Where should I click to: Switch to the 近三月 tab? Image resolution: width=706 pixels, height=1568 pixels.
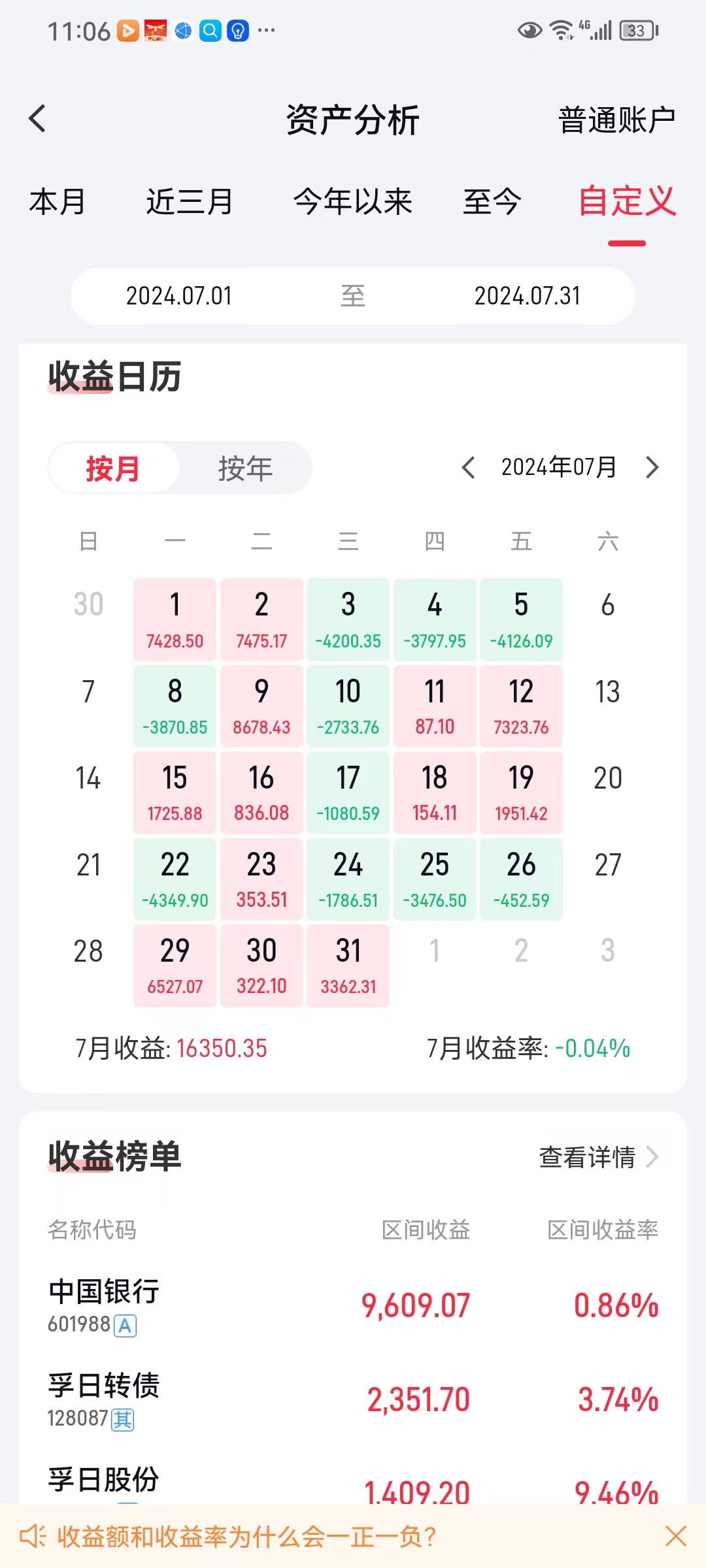(x=190, y=201)
